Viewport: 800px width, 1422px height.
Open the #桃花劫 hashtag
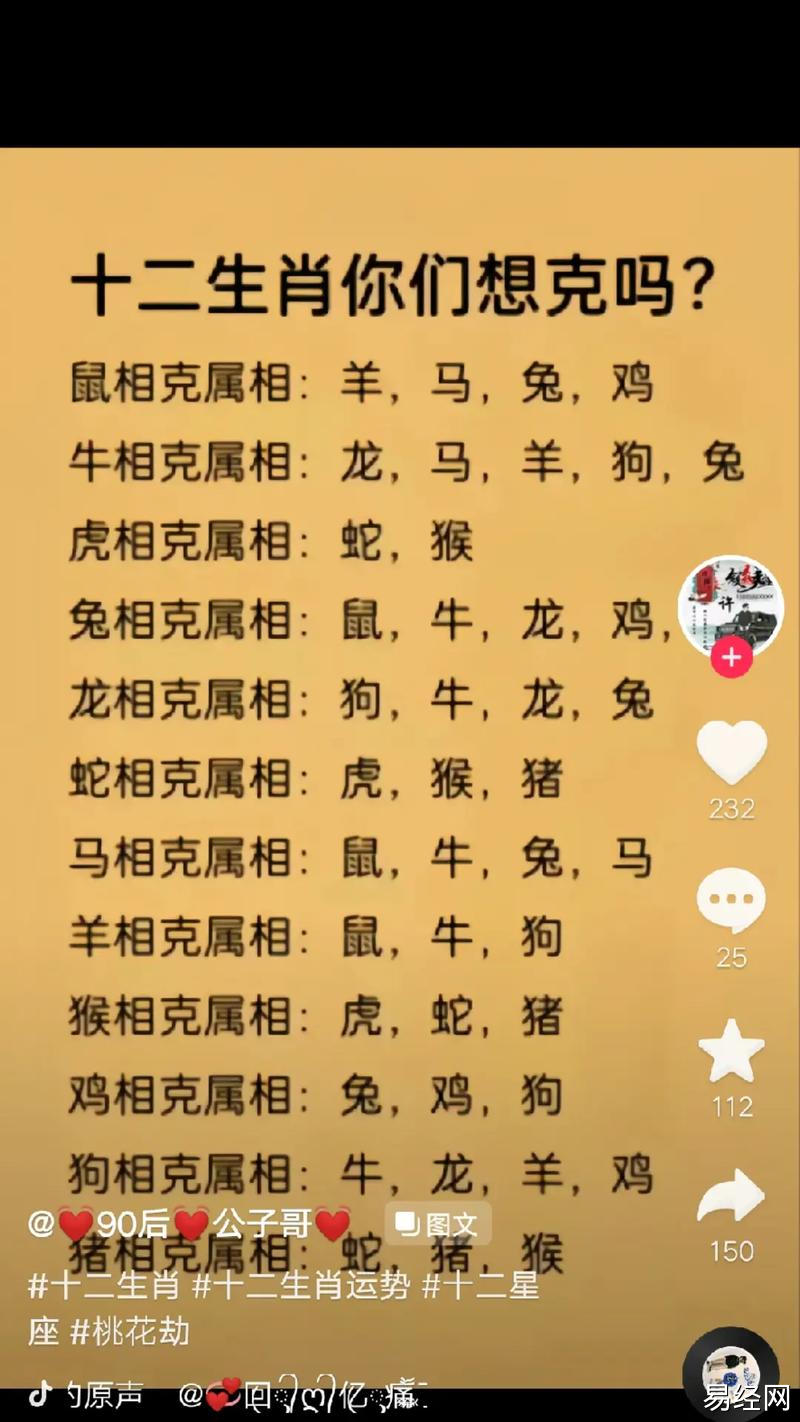point(130,1332)
